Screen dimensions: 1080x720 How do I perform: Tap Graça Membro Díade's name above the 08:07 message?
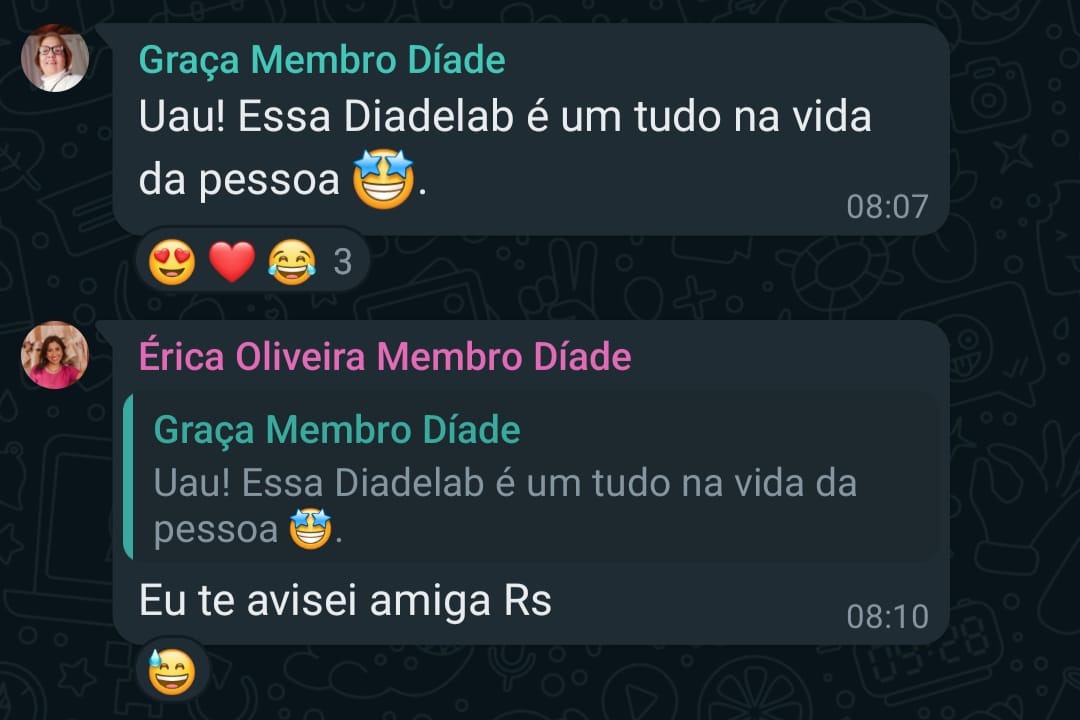click(322, 61)
